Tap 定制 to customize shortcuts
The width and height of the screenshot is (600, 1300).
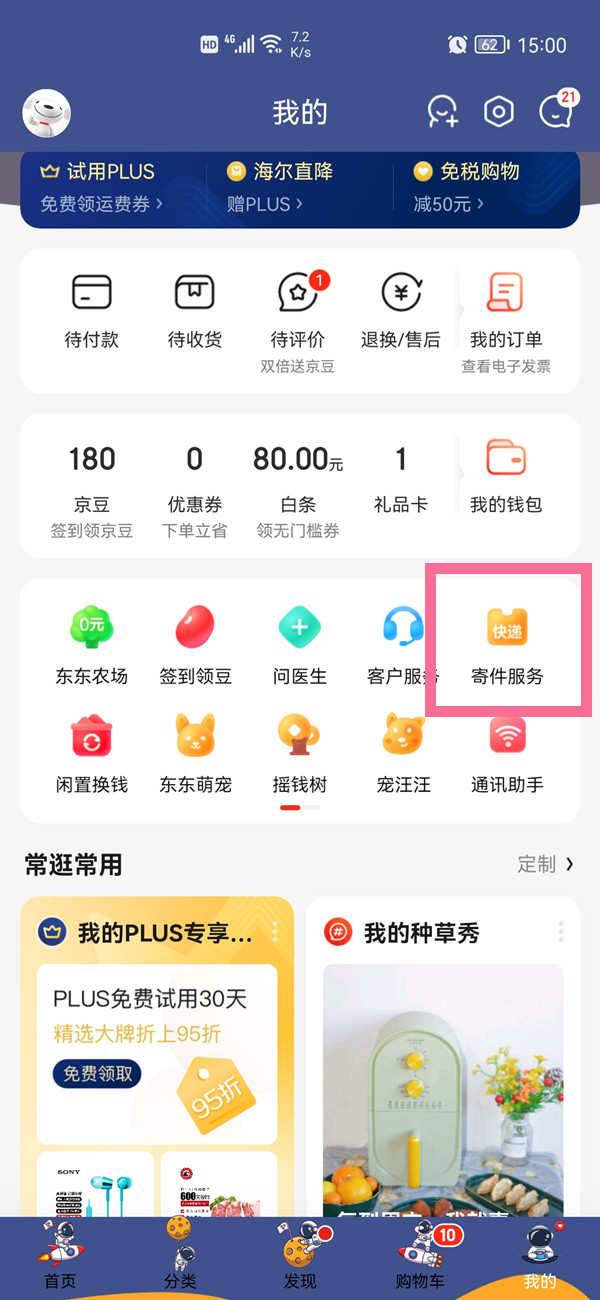coord(545,864)
